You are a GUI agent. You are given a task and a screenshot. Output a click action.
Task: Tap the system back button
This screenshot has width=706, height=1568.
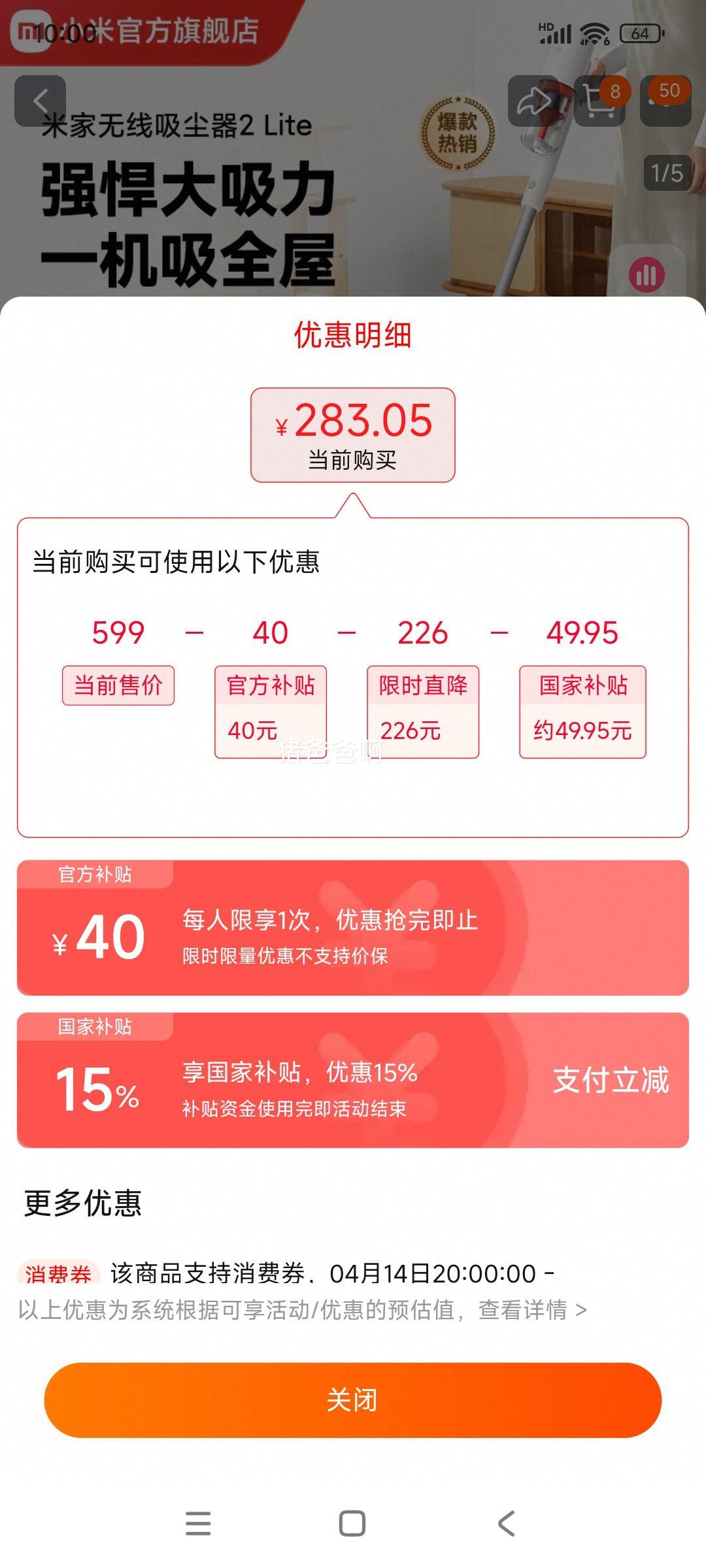click(x=507, y=1524)
